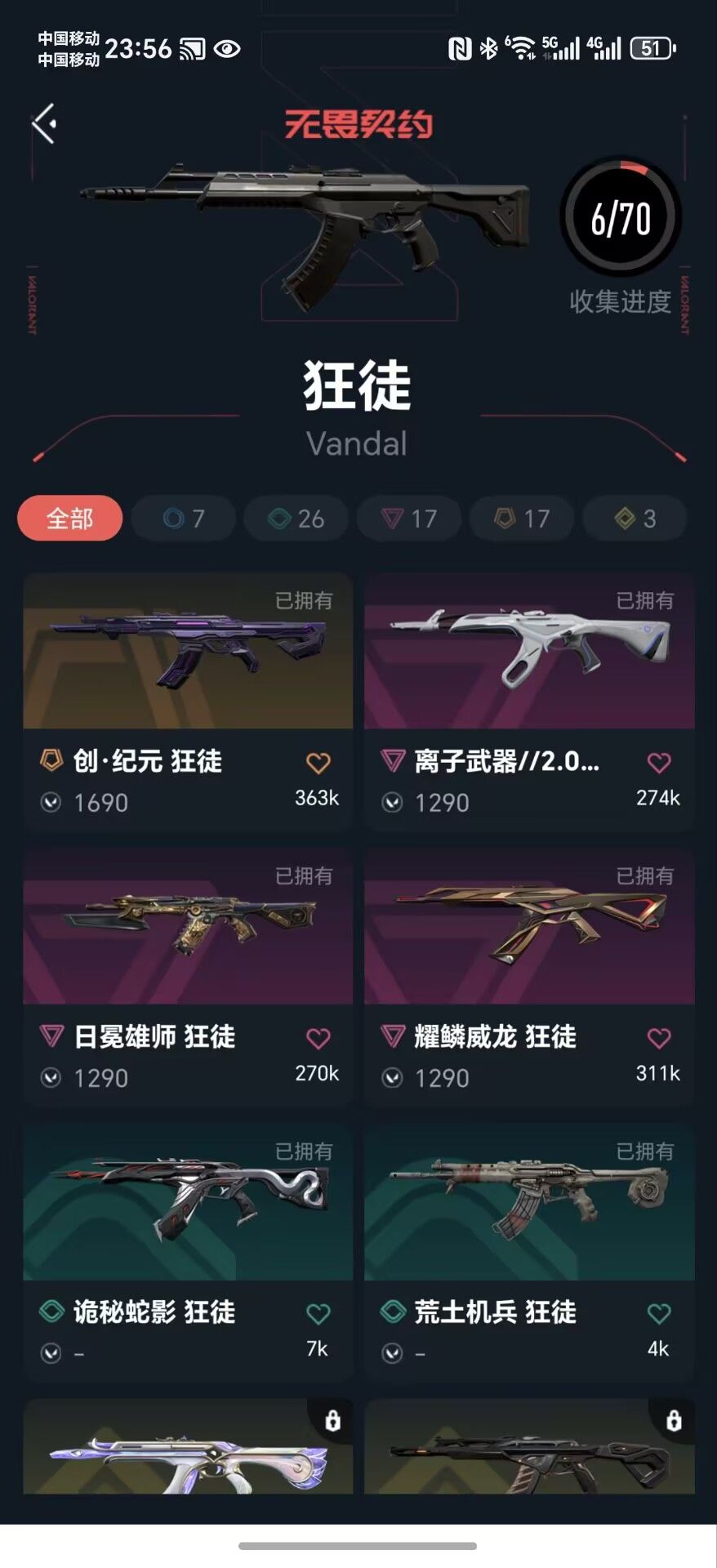
Task: Like the 耀鳞威龙 狂徒 skin
Action: (x=659, y=1038)
